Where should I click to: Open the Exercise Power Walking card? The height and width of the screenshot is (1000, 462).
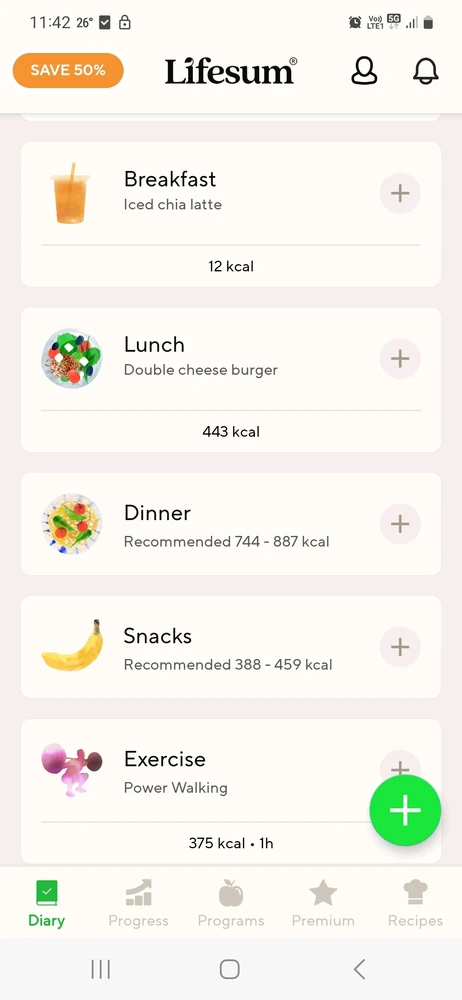pyautogui.click(x=231, y=791)
